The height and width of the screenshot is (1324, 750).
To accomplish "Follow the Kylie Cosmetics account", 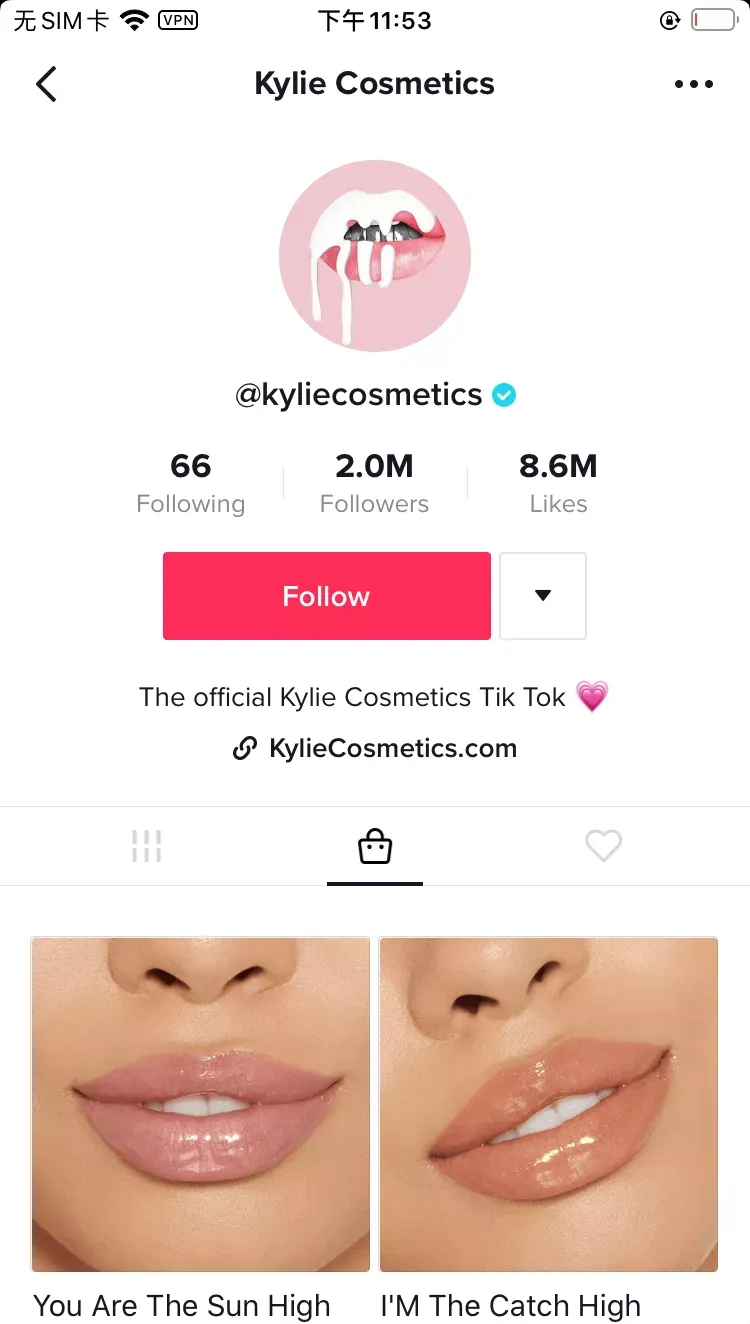I will pyautogui.click(x=326, y=596).
